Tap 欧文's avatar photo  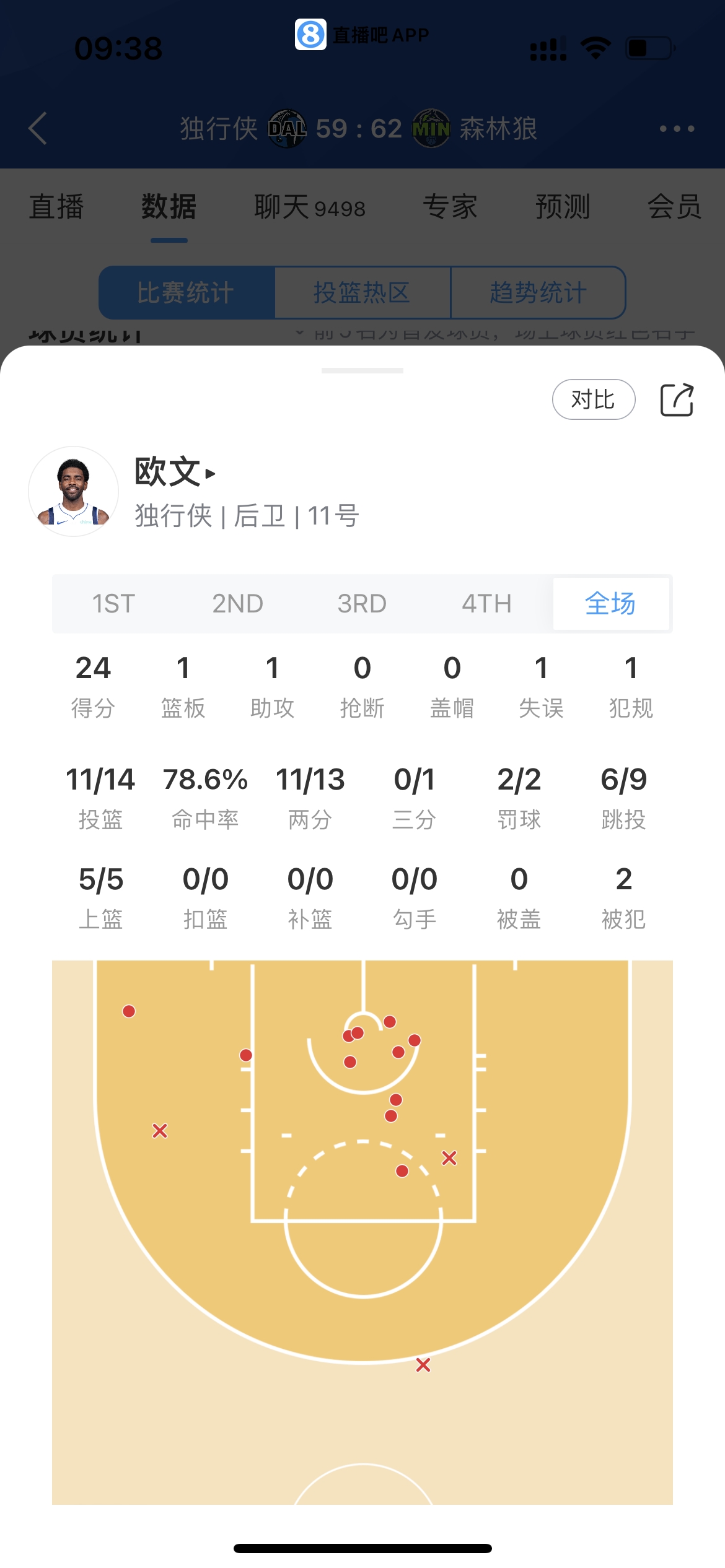tap(74, 491)
